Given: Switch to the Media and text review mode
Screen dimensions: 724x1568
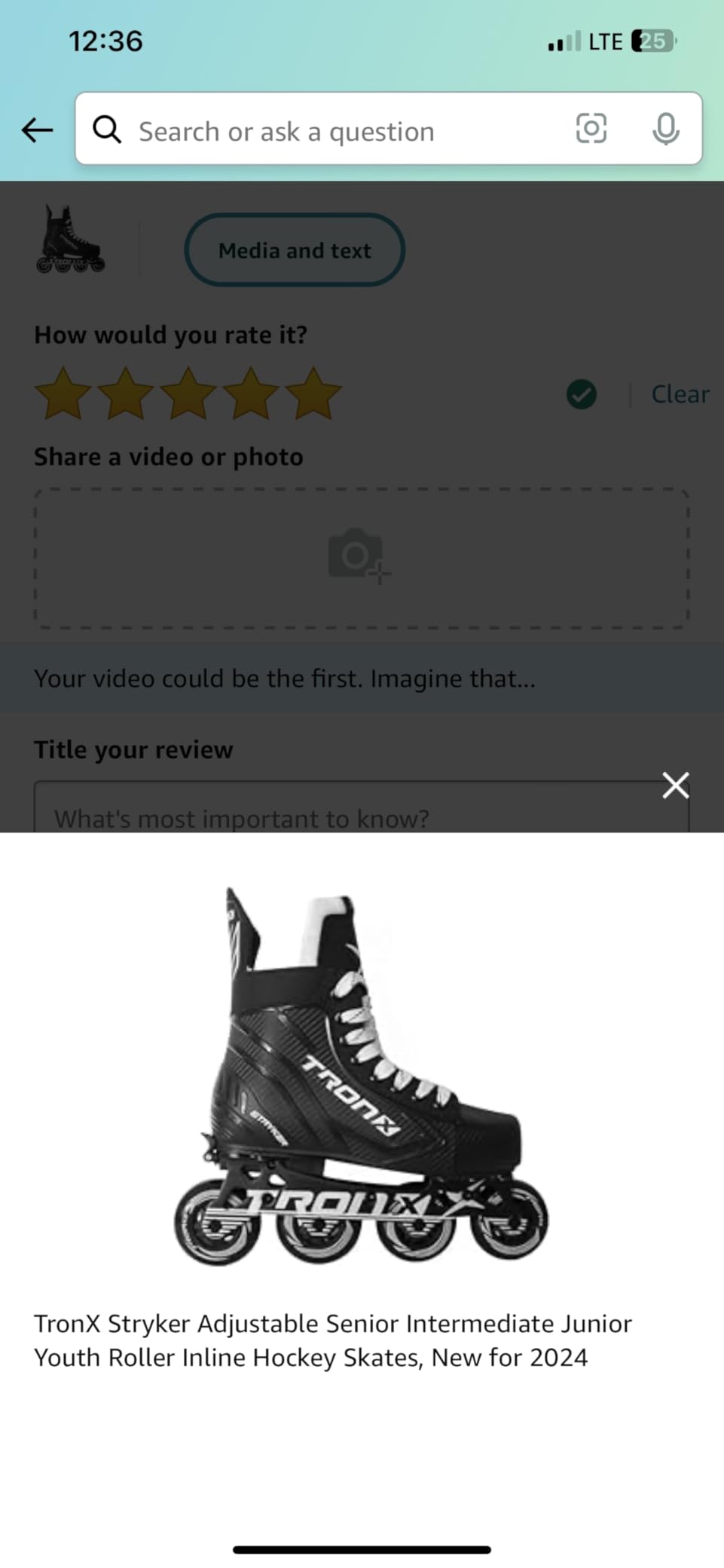Looking at the screenshot, I should (295, 250).
